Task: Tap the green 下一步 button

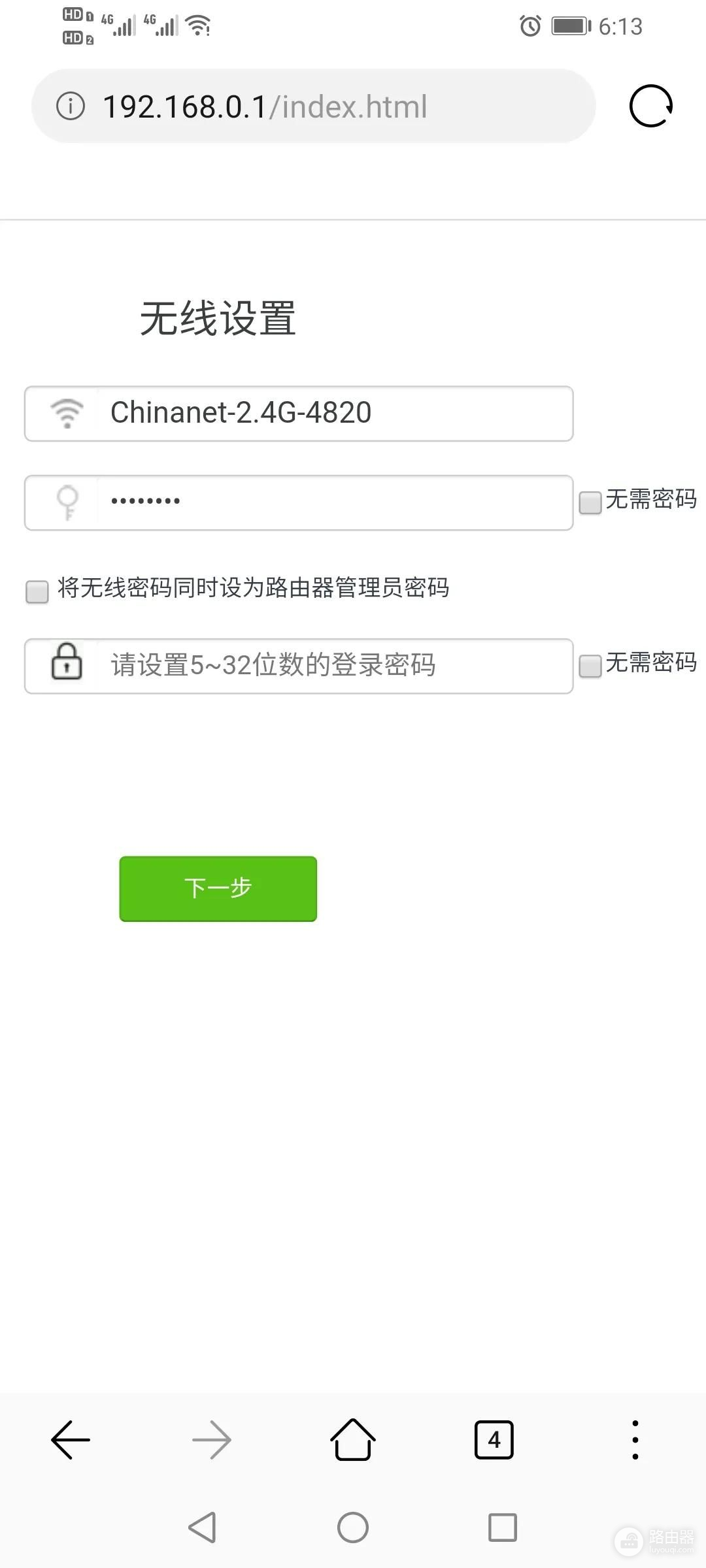Action: 218,888
